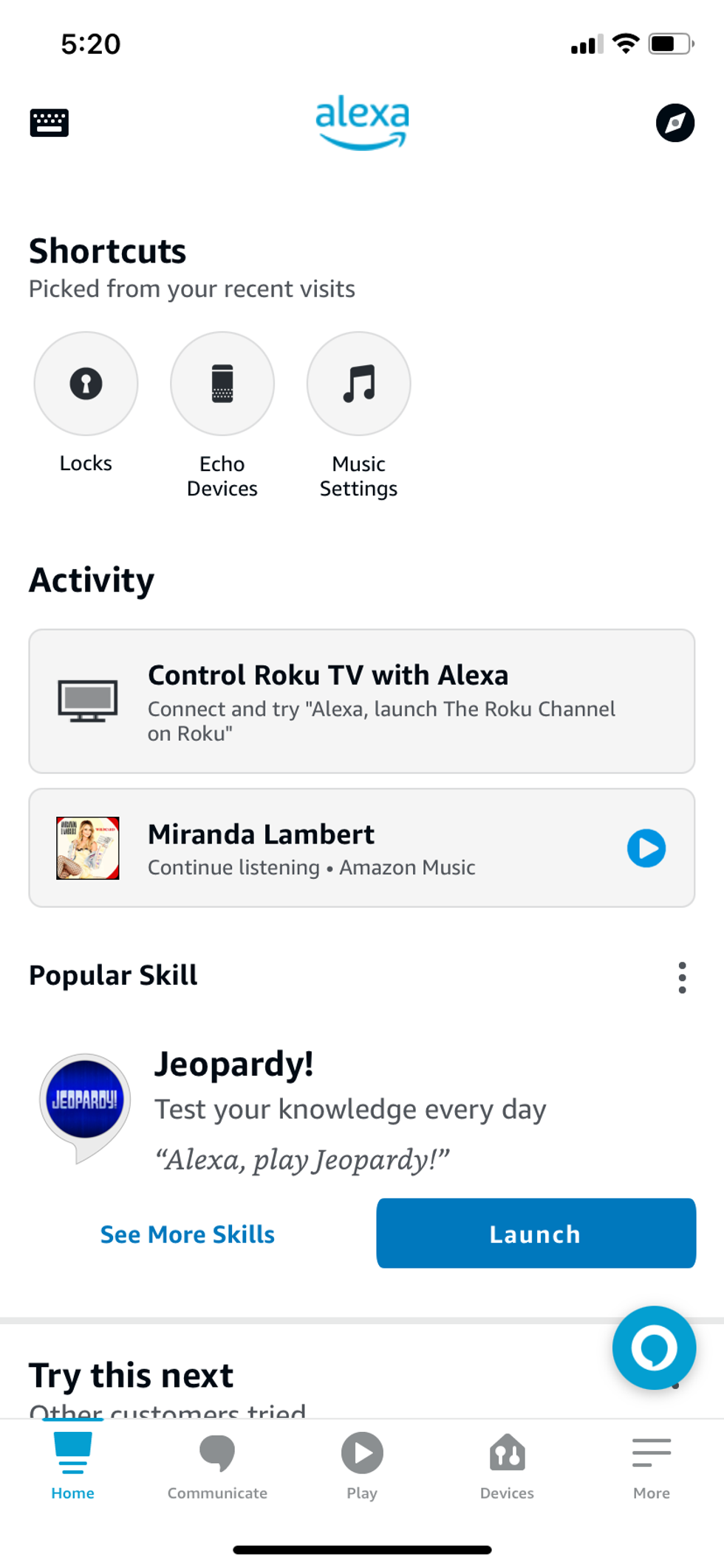
Task: Open Popular Skill options menu
Action: coord(680,976)
